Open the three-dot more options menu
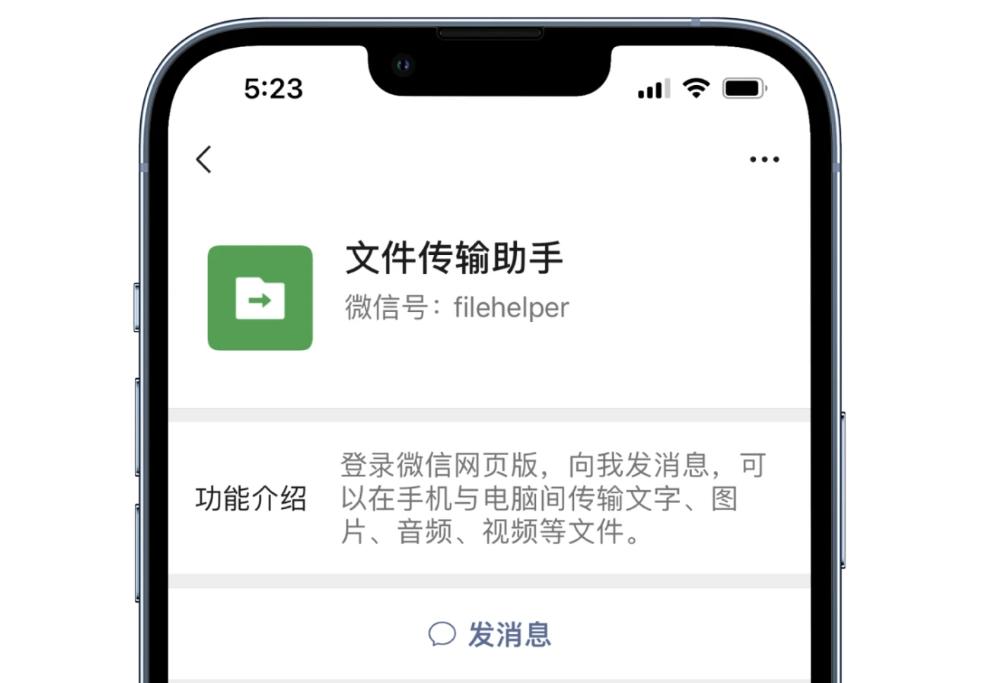This screenshot has width=989, height=683. click(764, 159)
